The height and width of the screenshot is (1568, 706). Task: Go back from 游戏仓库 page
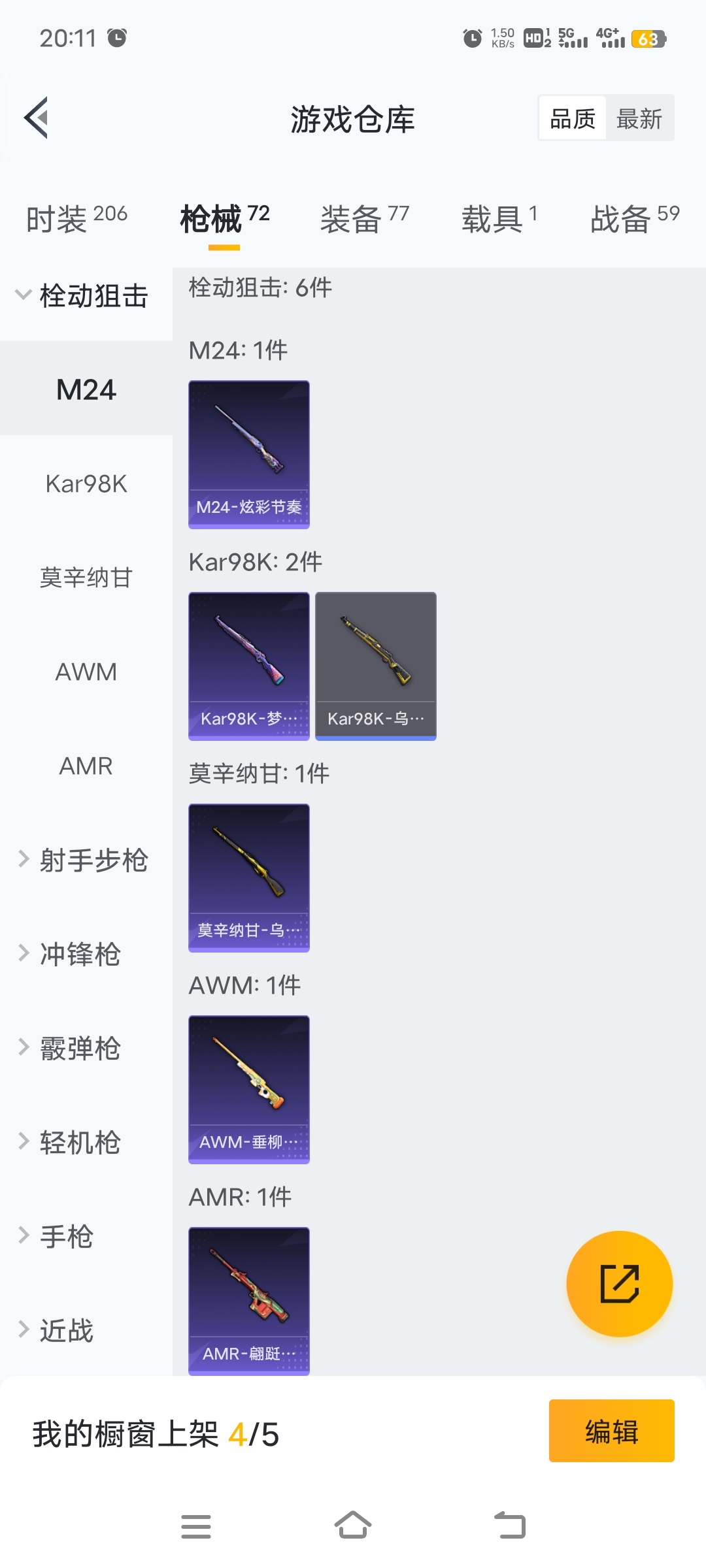[x=37, y=118]
